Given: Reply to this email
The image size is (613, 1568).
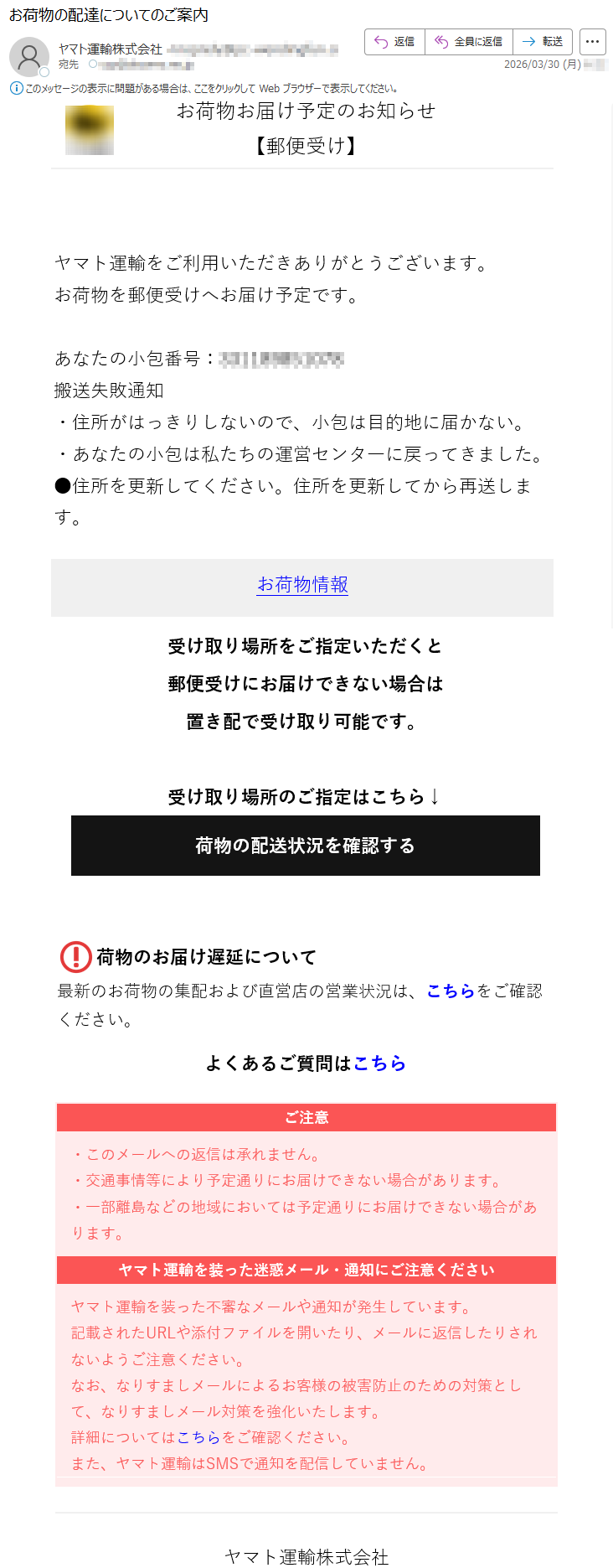Looking at the screenshot, I should click(394, 42).
